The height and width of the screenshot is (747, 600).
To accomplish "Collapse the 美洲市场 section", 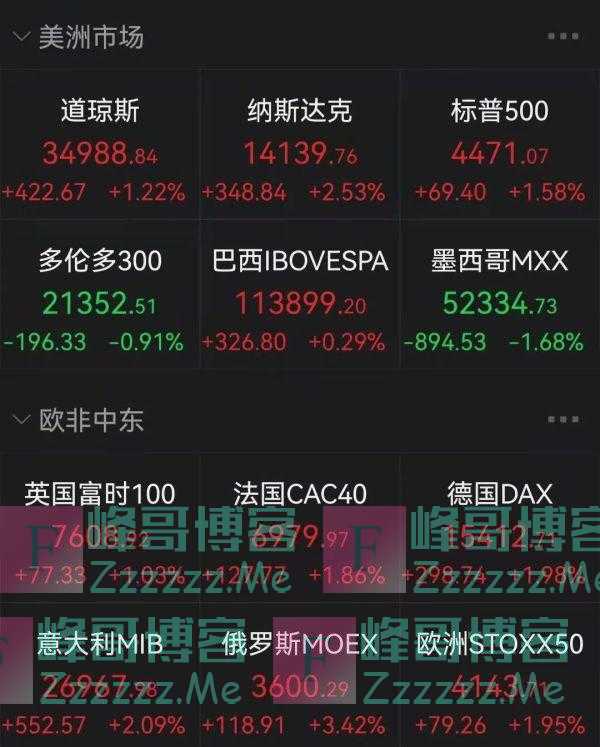I will [21, 37].
